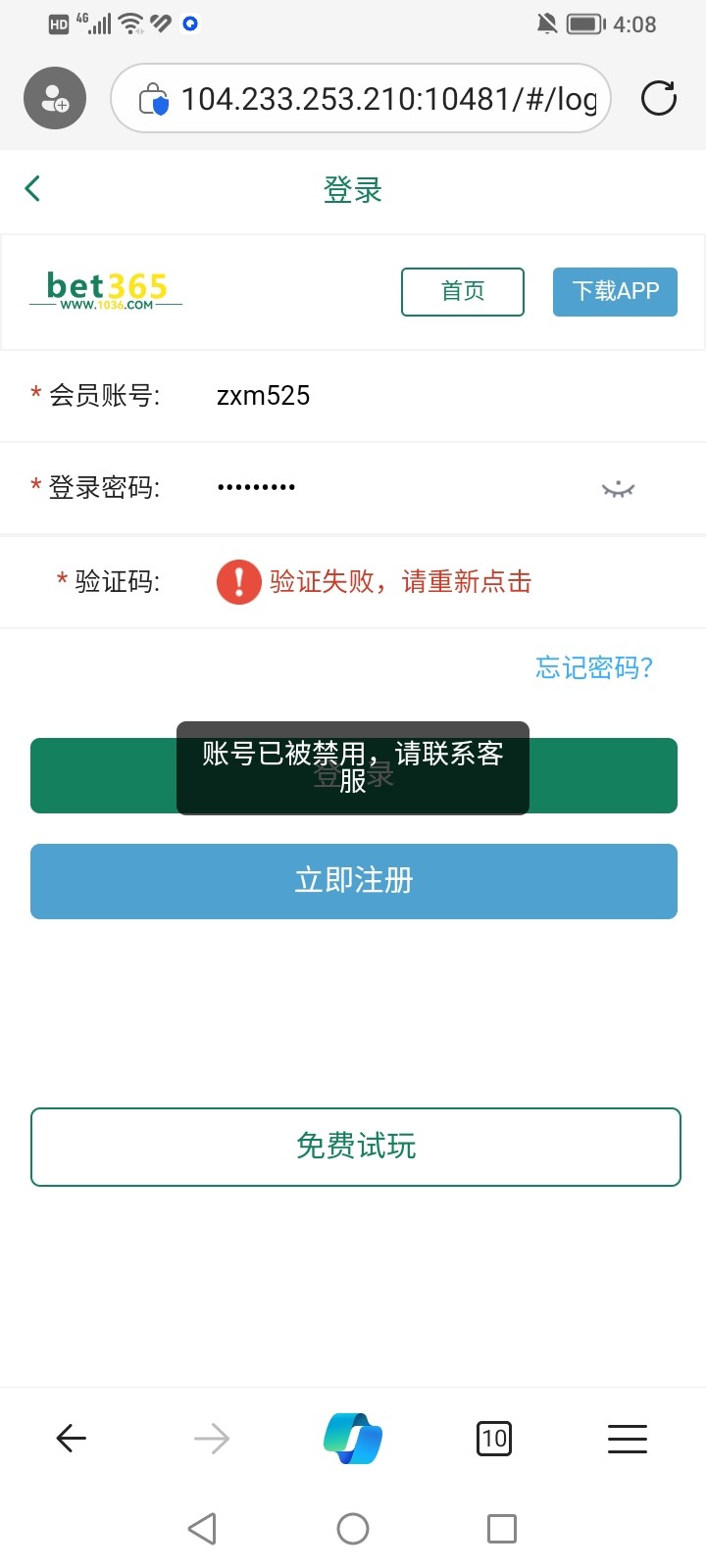Focus the 登录密码 password field
The height and width of the screenshot is (1568, 706).
(x=392, y=487)
